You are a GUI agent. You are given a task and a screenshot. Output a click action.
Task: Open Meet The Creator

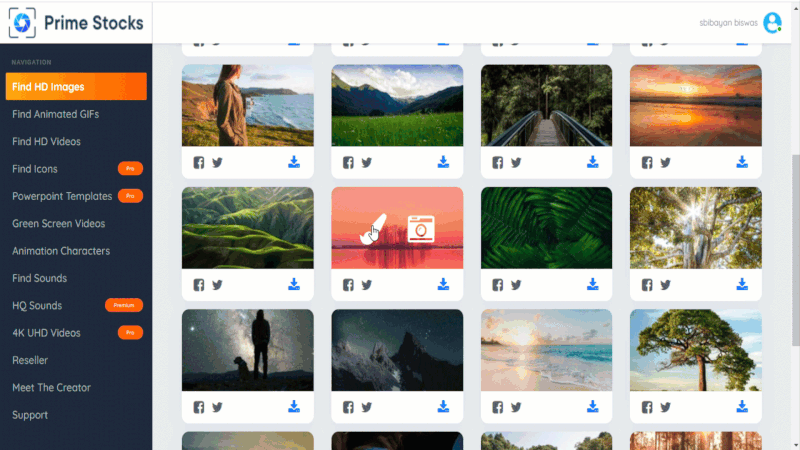tap(51, 387)
